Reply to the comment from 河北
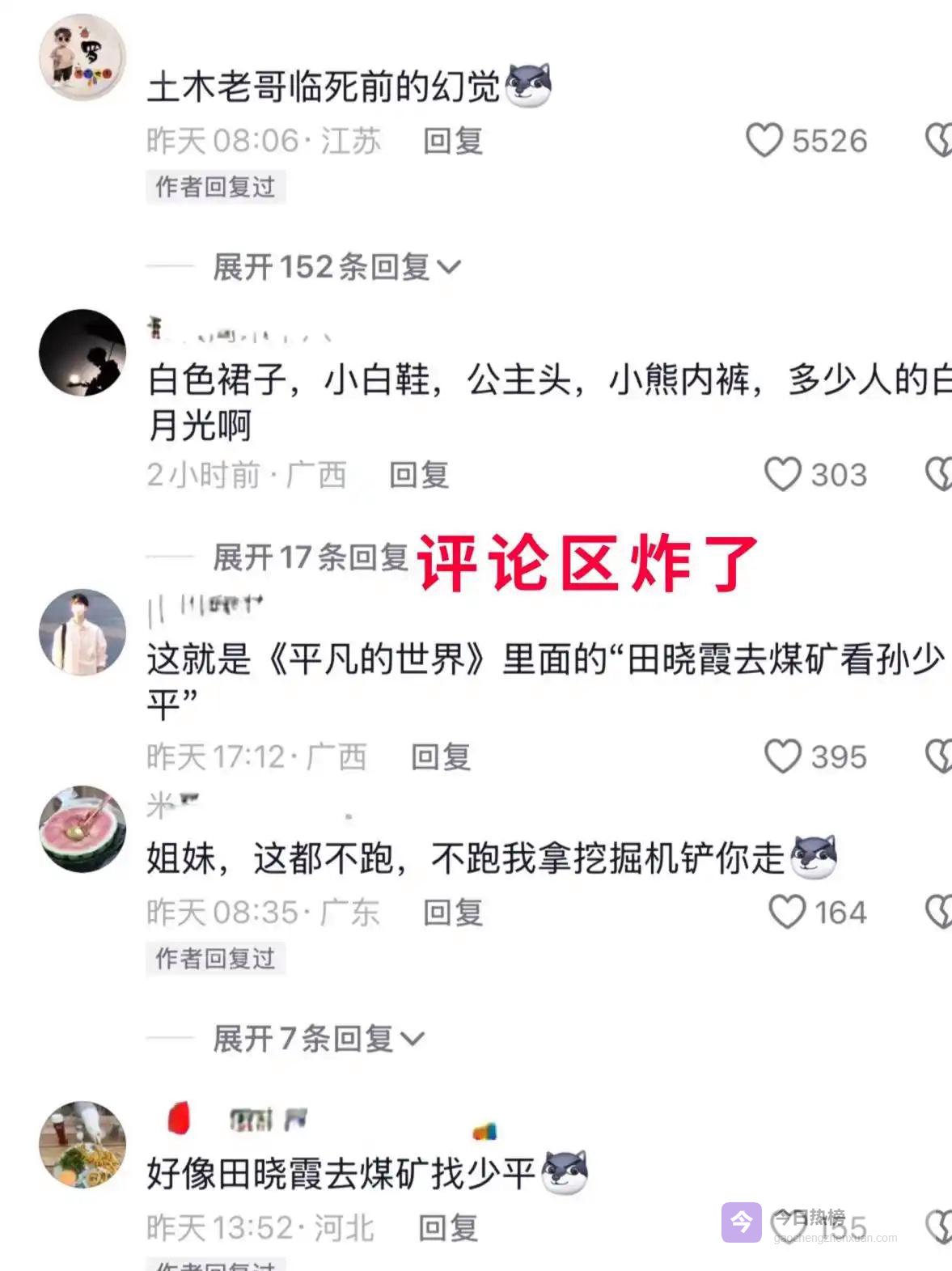This screenshot has height=1271, width=952. click(x=447, y=1228)
